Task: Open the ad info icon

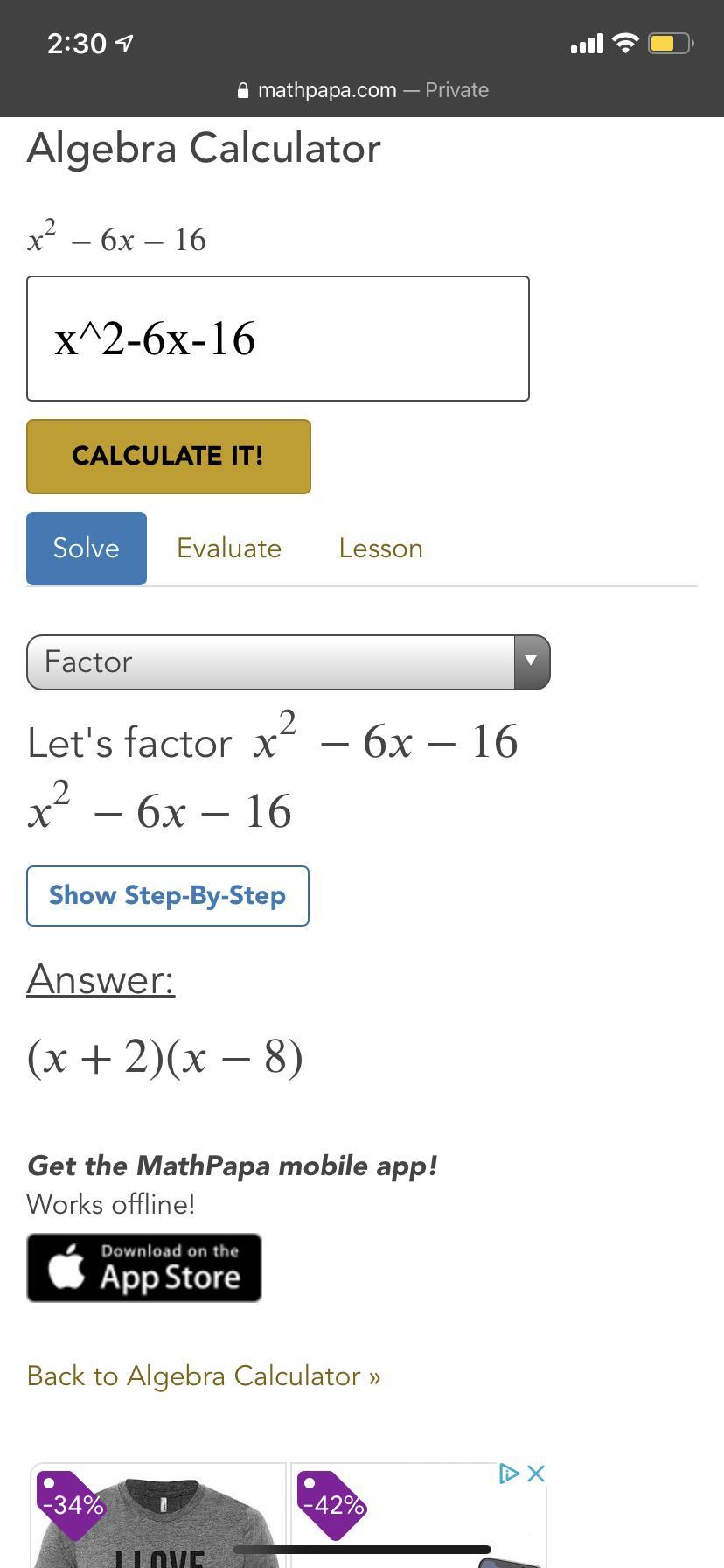Action: coord(509,1473)
